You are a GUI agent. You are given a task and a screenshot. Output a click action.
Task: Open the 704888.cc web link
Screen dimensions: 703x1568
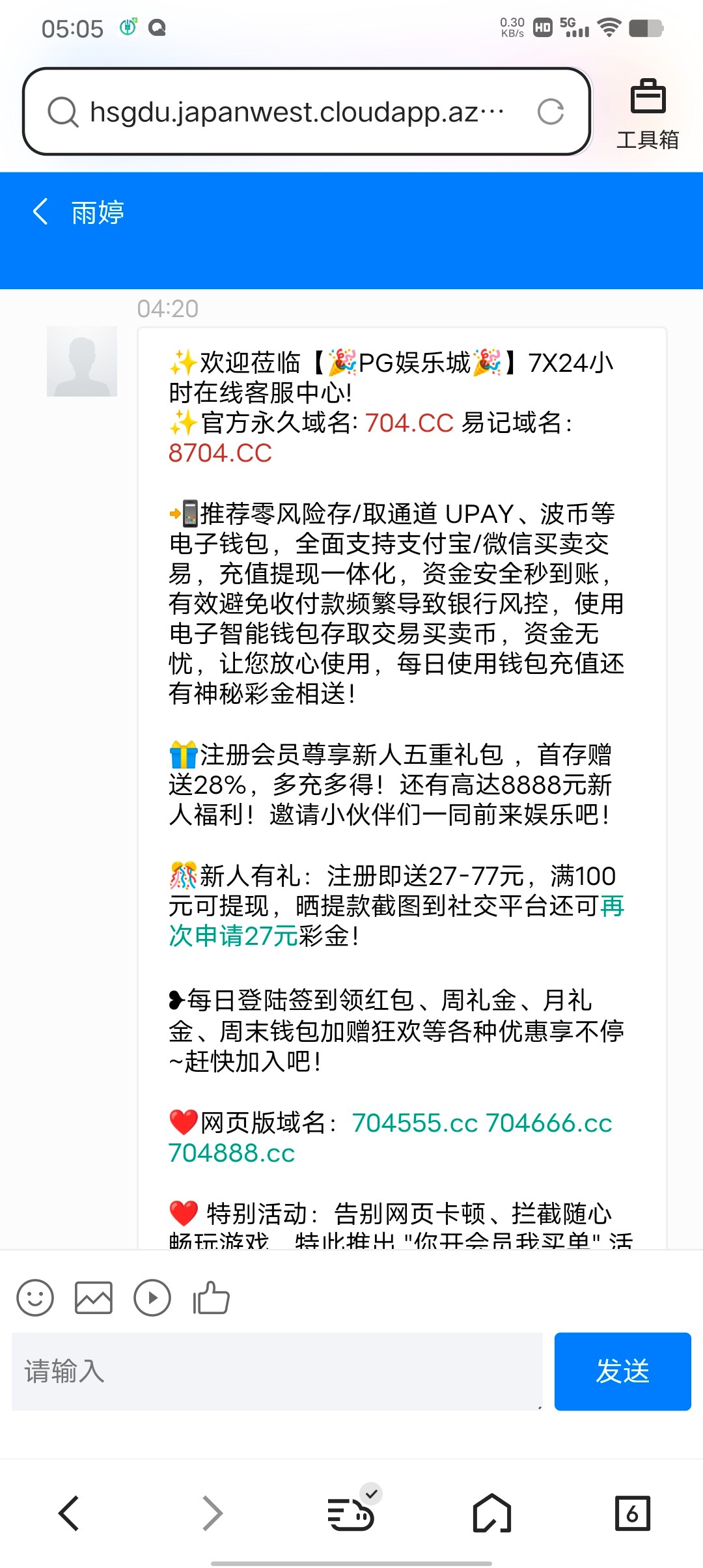pos(232,1153)
